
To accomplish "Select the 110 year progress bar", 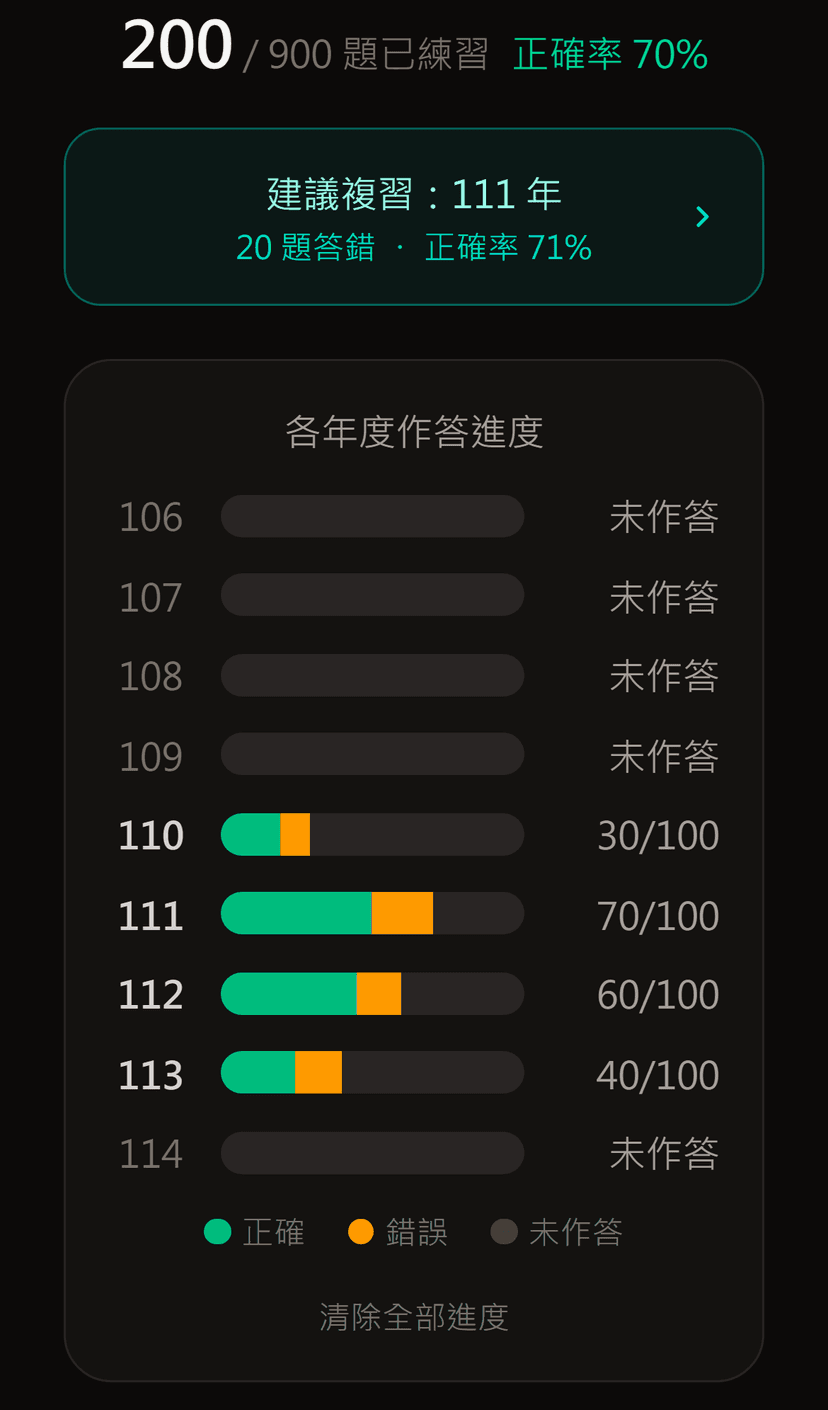I will pyautogui.click(x=372, y=834).
